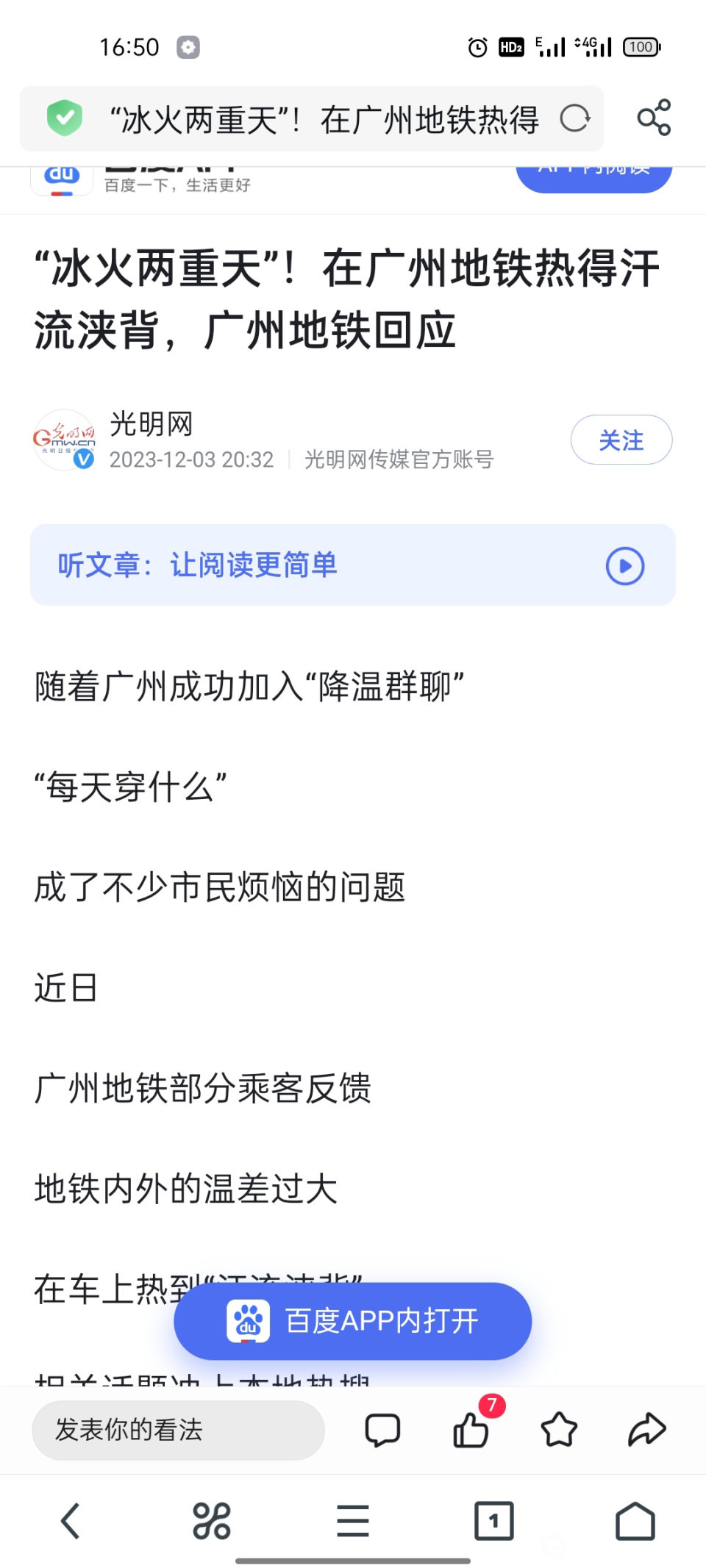Go to the browser home page
Viewport: 706px width, 1568px height.
point(635,1521)
